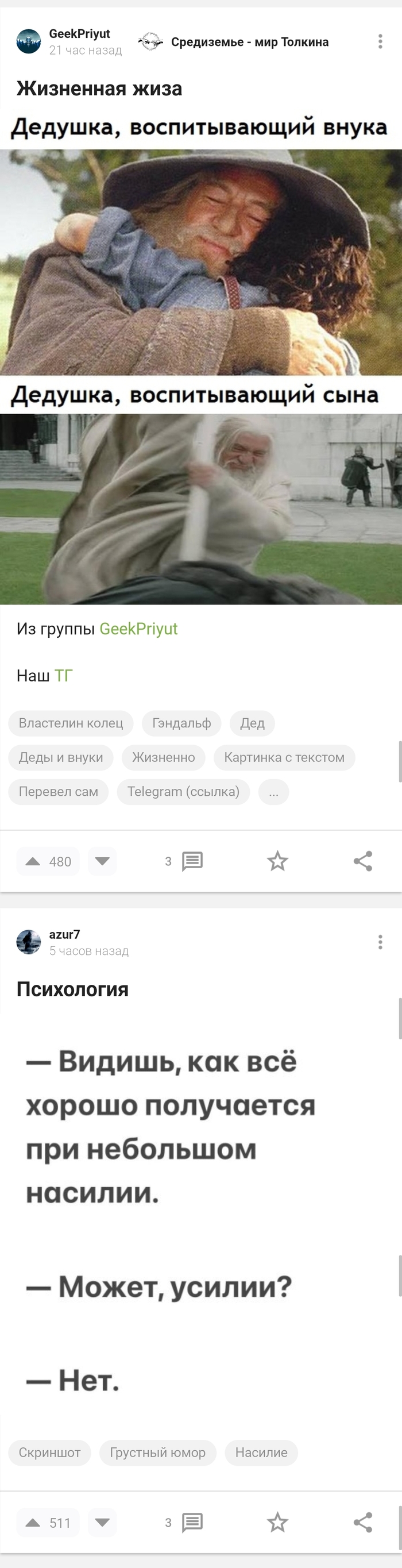Image resolution: width=402 pixels, height=1568 pixels.
Task: Open the GeekPriyut group link
Action: (138, 629)
